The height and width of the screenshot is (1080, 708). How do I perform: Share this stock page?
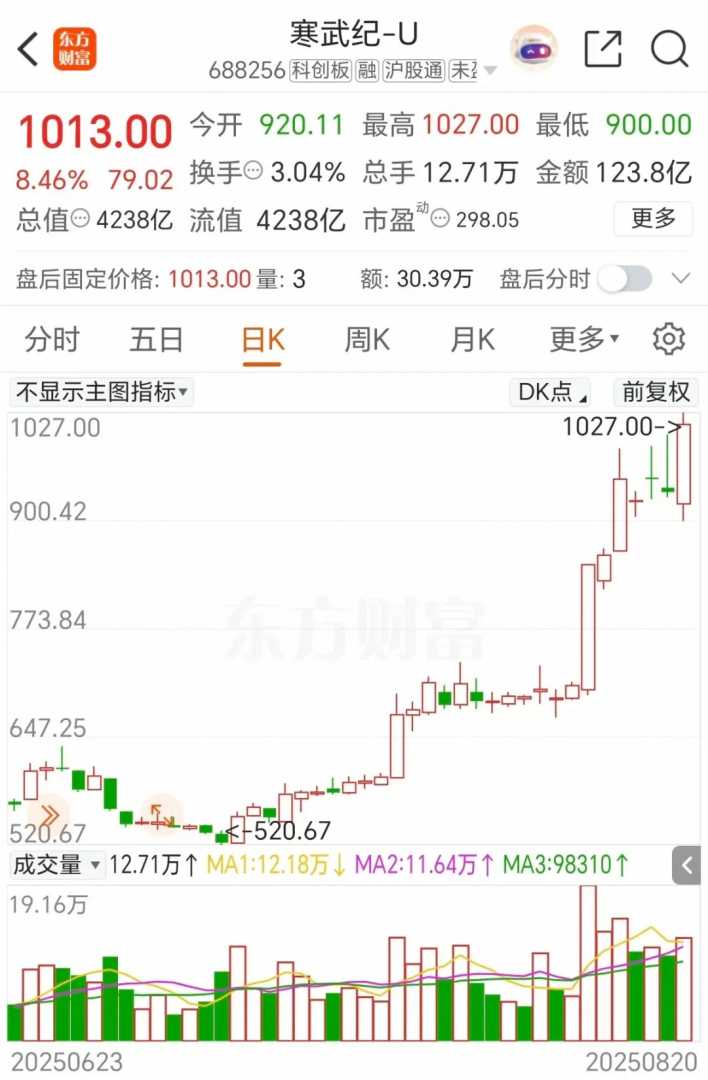[x=603, y=48]
